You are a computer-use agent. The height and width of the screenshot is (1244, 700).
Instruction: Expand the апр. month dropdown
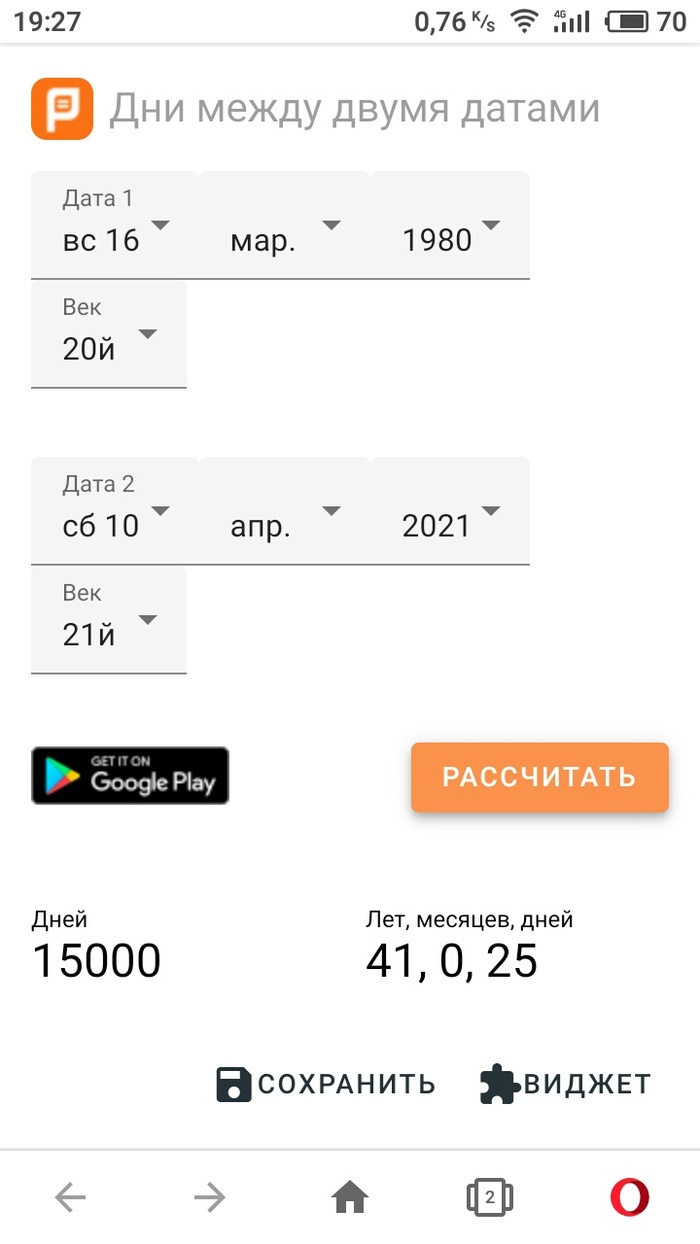click(x=285, y=512)
